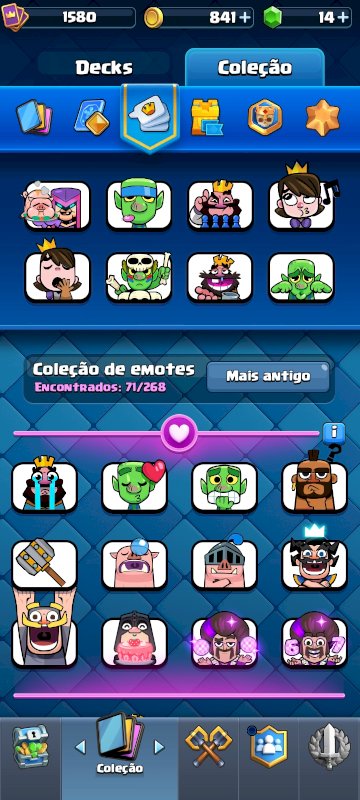360x800 pixels.
Task: Select the skeleton goblin emote in deck
Action: tap(139, 276)
